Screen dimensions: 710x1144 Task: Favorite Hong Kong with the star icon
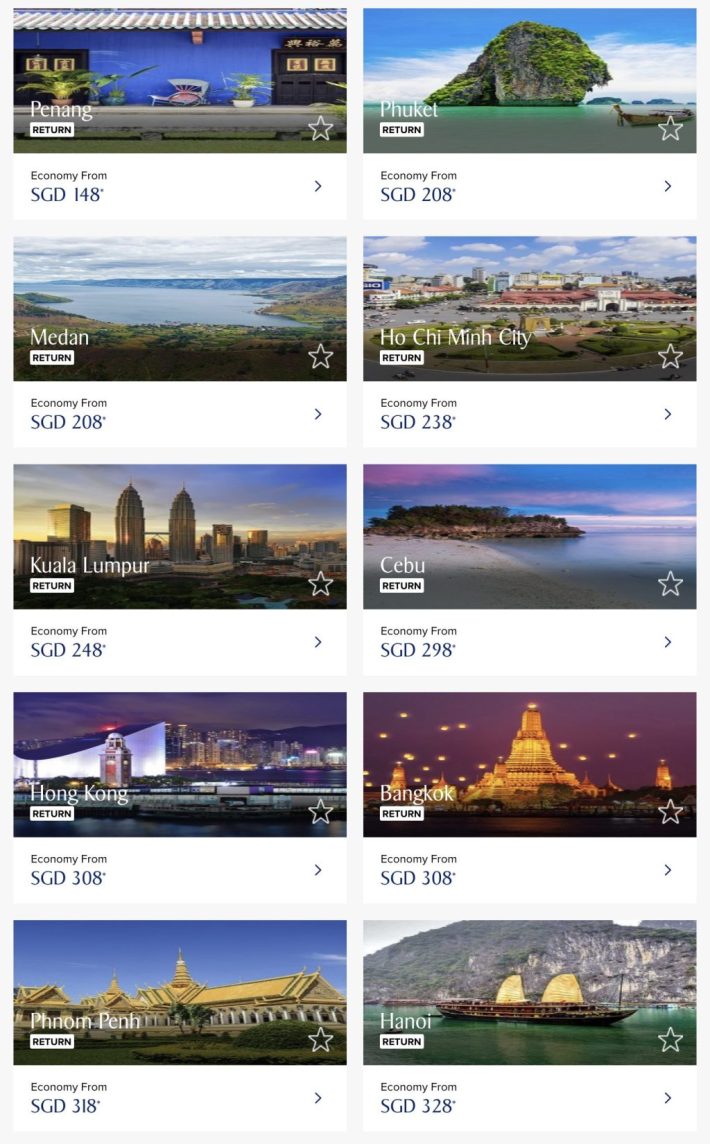[x=320, y=812]
